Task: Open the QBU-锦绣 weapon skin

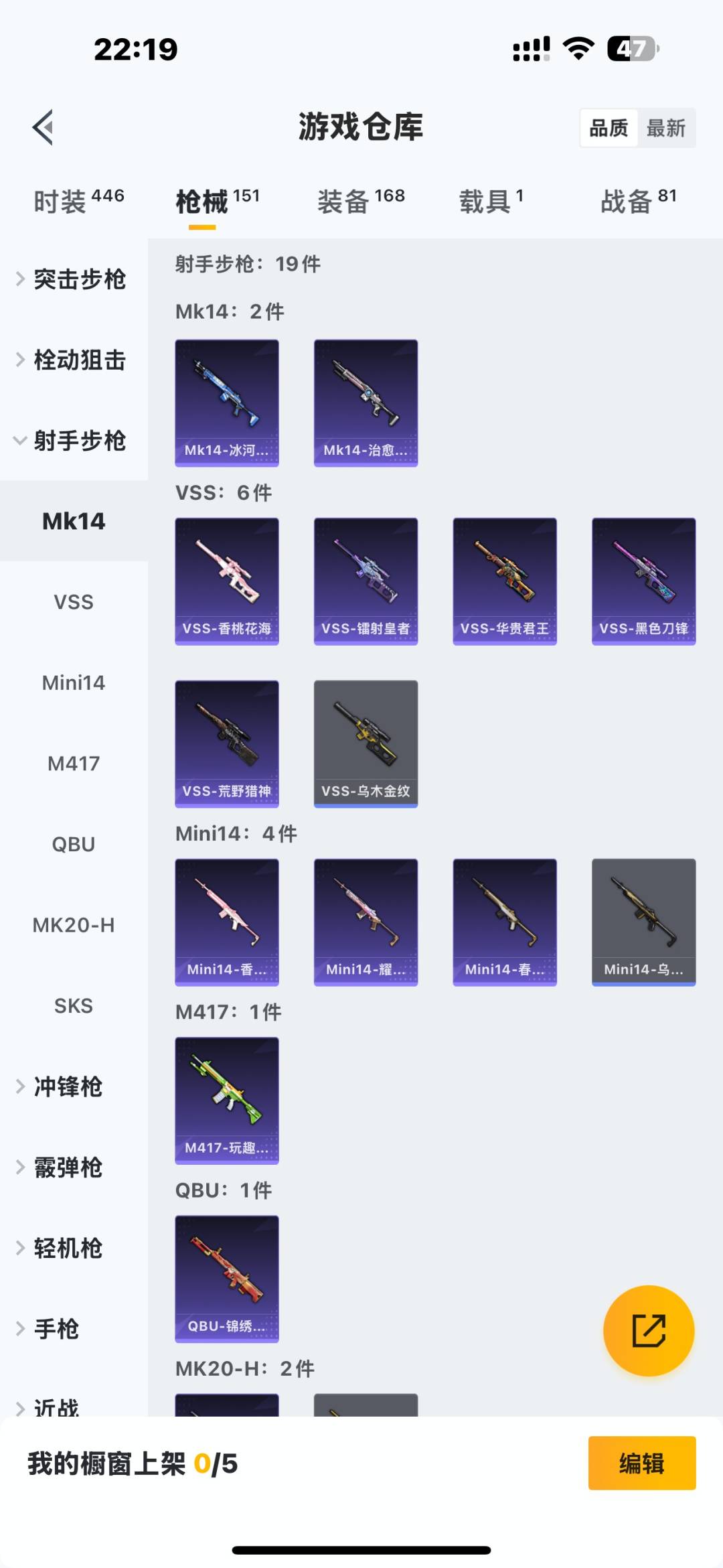Action: (227, 1279)
